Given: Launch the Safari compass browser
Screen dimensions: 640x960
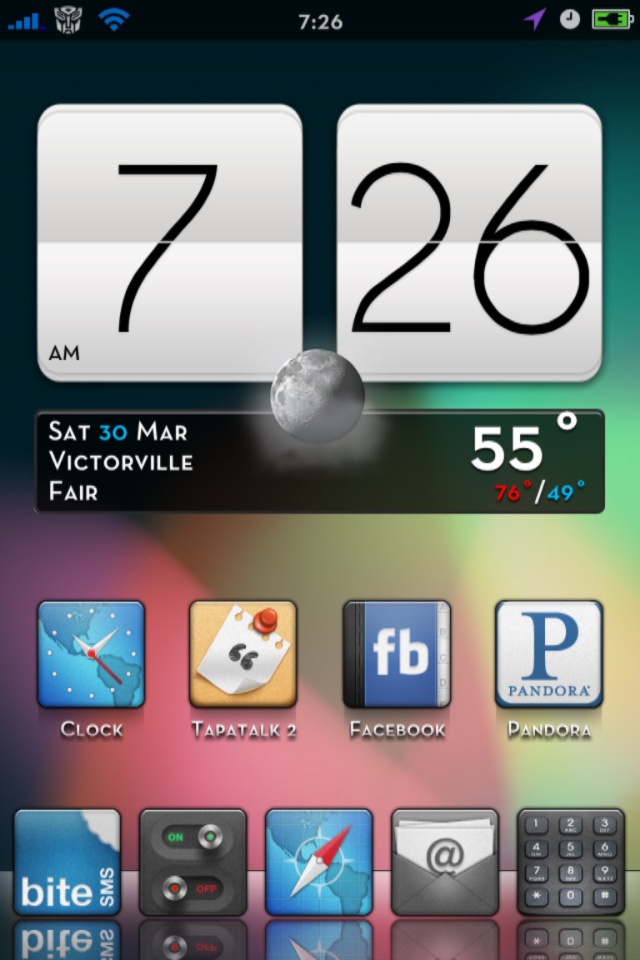Looking at the screenshot, I should pyautogui.click(x=319, y=862).
